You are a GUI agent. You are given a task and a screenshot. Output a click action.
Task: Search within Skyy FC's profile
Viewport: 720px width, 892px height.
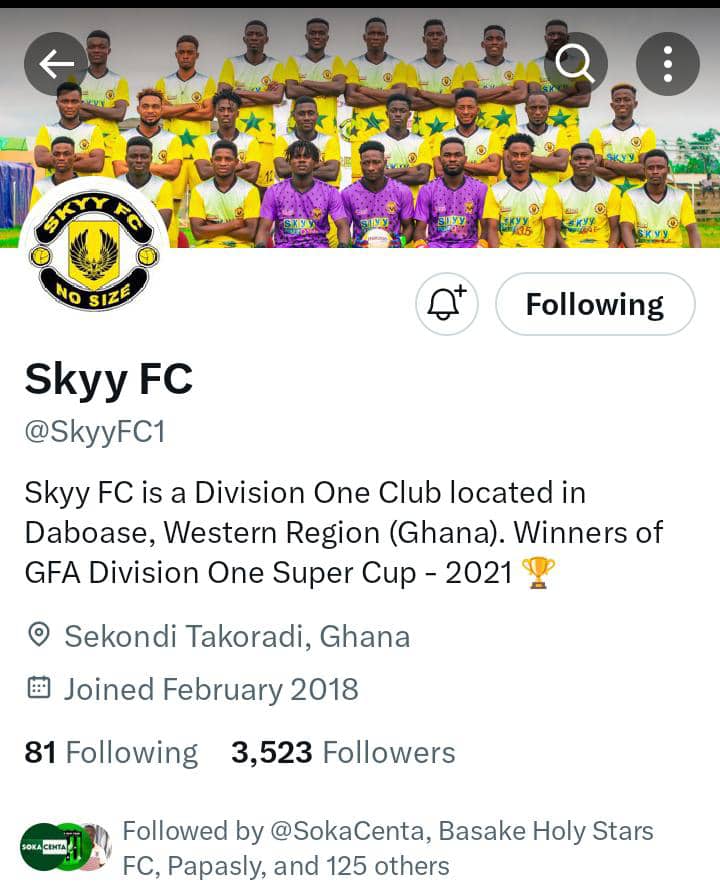point(576,64)
